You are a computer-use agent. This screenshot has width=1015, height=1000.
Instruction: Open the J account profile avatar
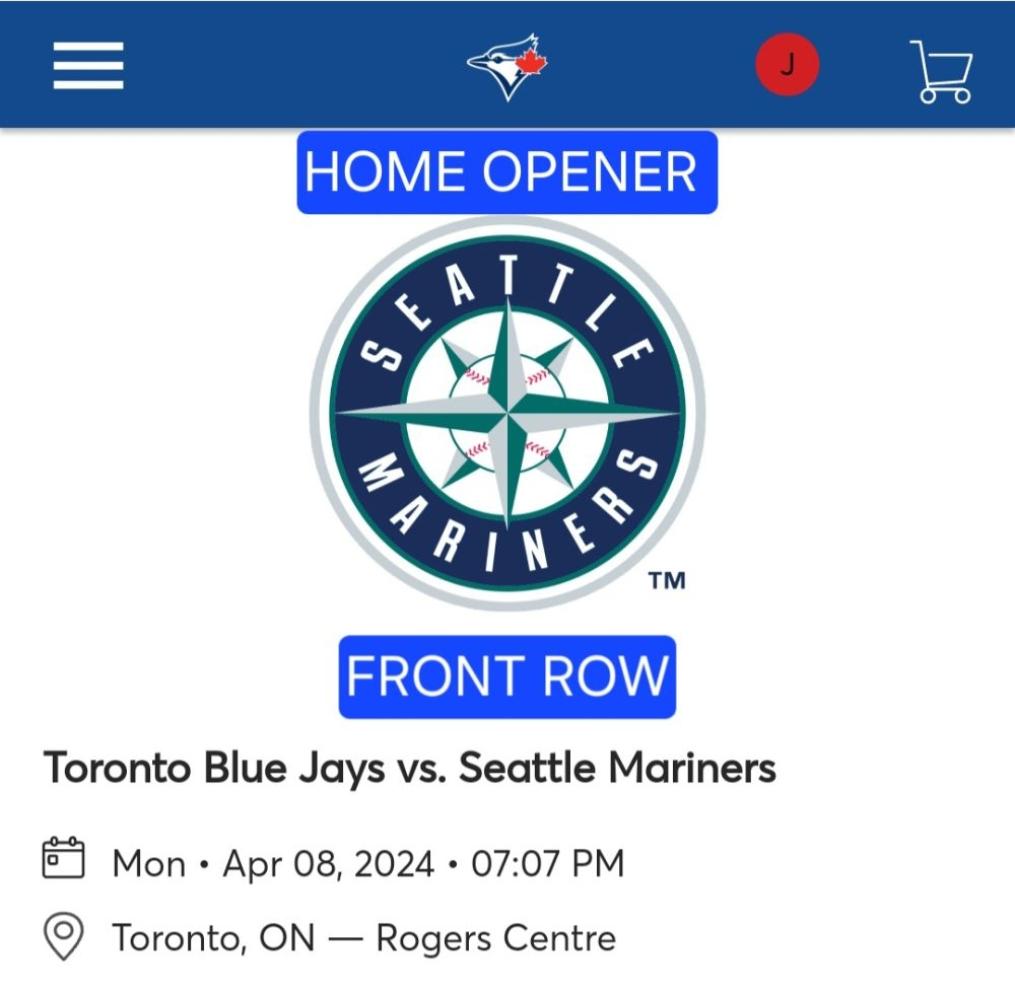[x=787, y=66]
